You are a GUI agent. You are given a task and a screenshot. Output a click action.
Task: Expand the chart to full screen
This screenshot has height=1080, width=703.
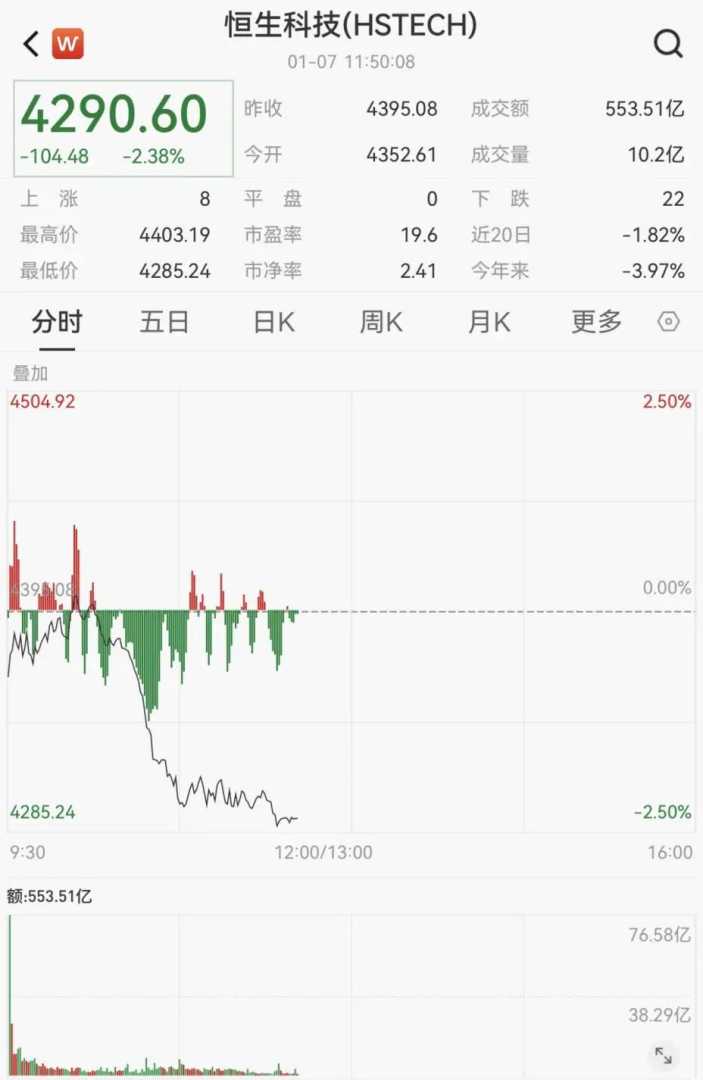point(663,1055)
